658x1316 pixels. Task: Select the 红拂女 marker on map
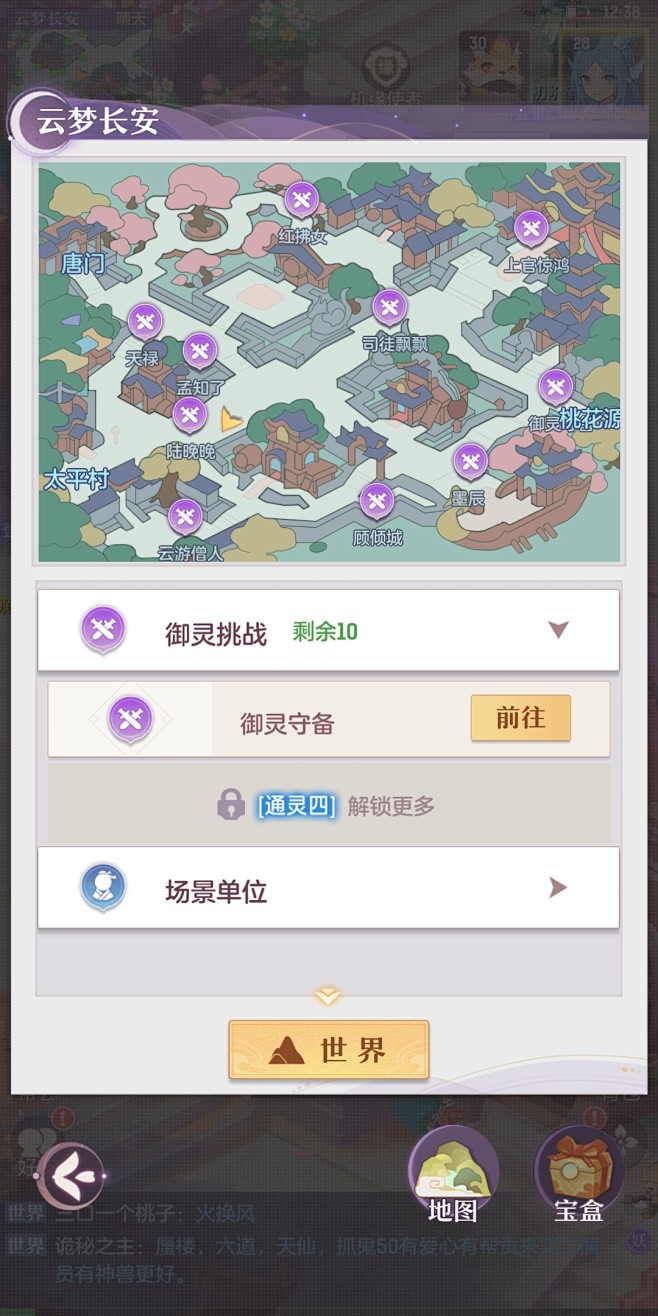[301, 201]
